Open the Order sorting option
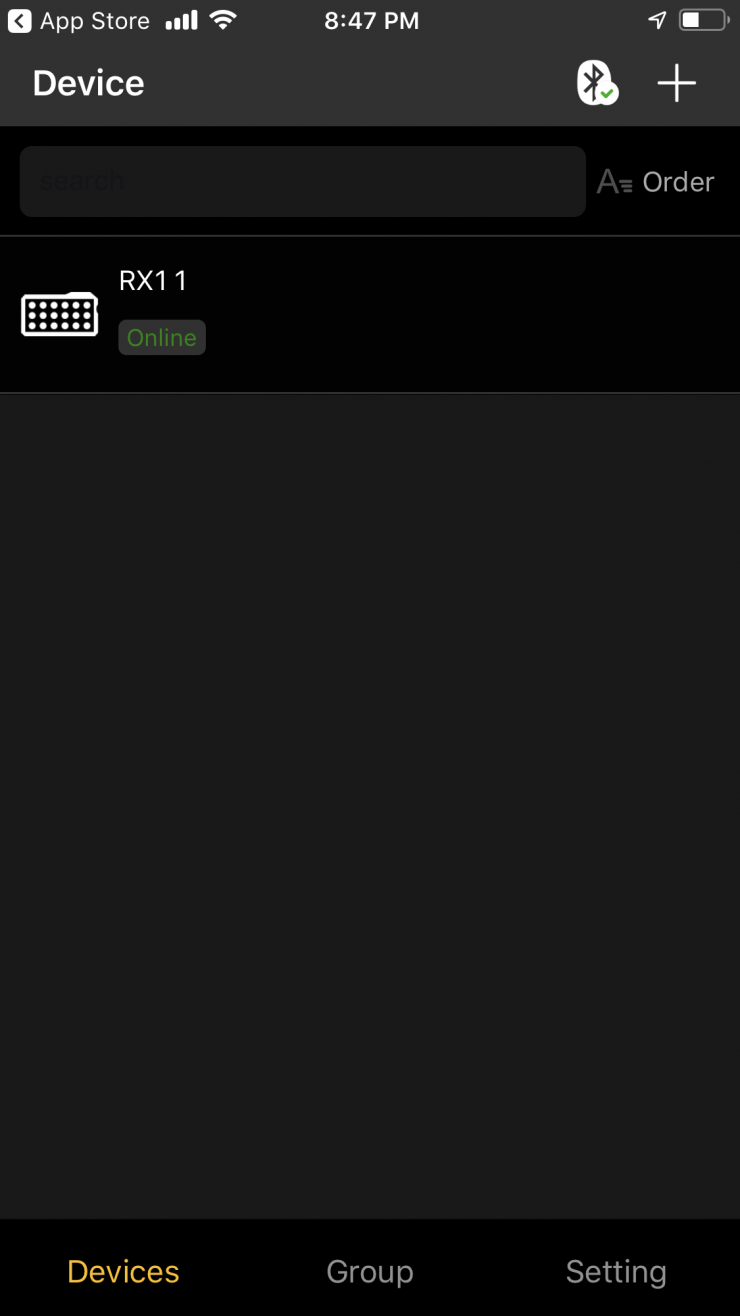Image resolution: width=740 pixels, height=1316 pixels. coord(656,182)
